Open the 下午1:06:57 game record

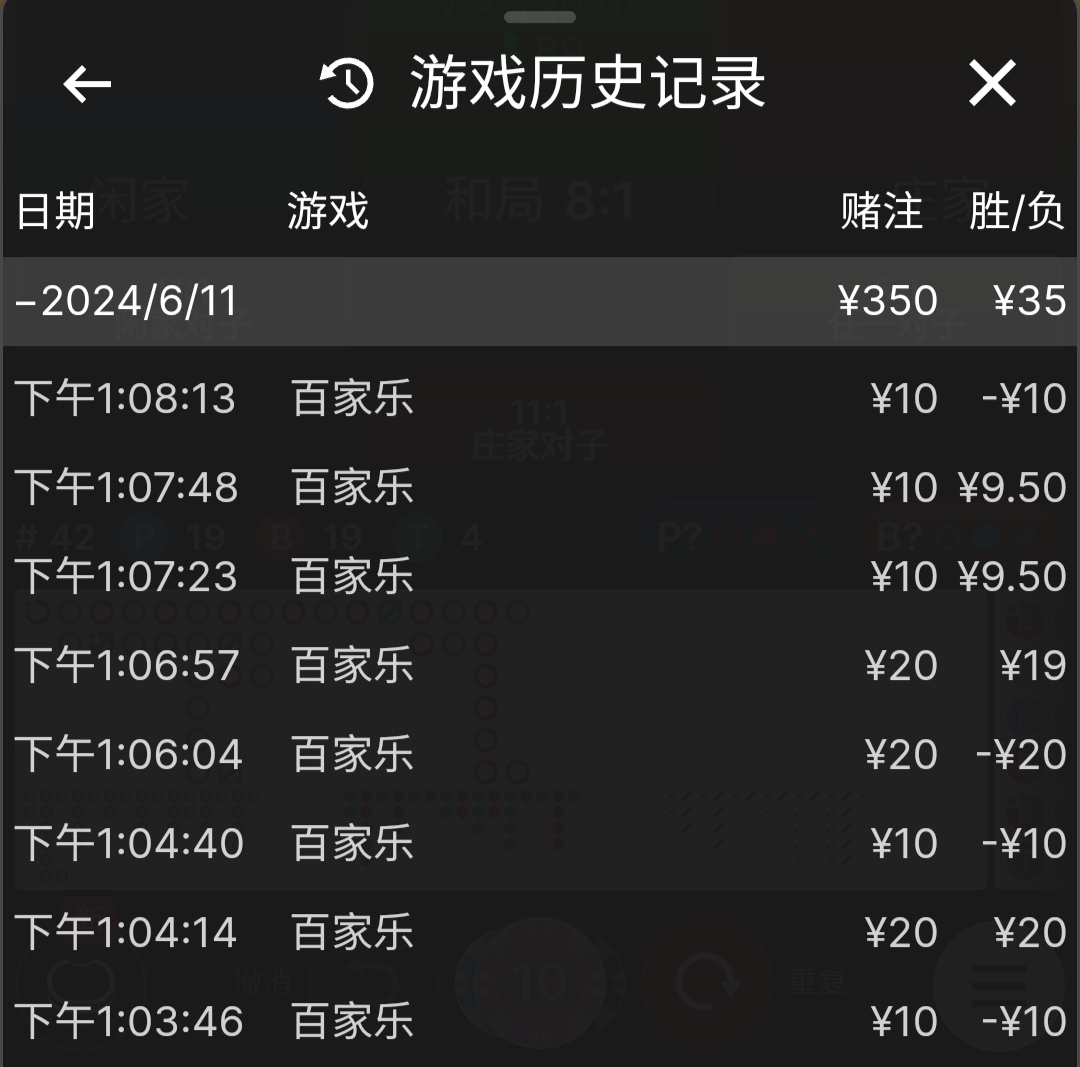tap(540, 666)
